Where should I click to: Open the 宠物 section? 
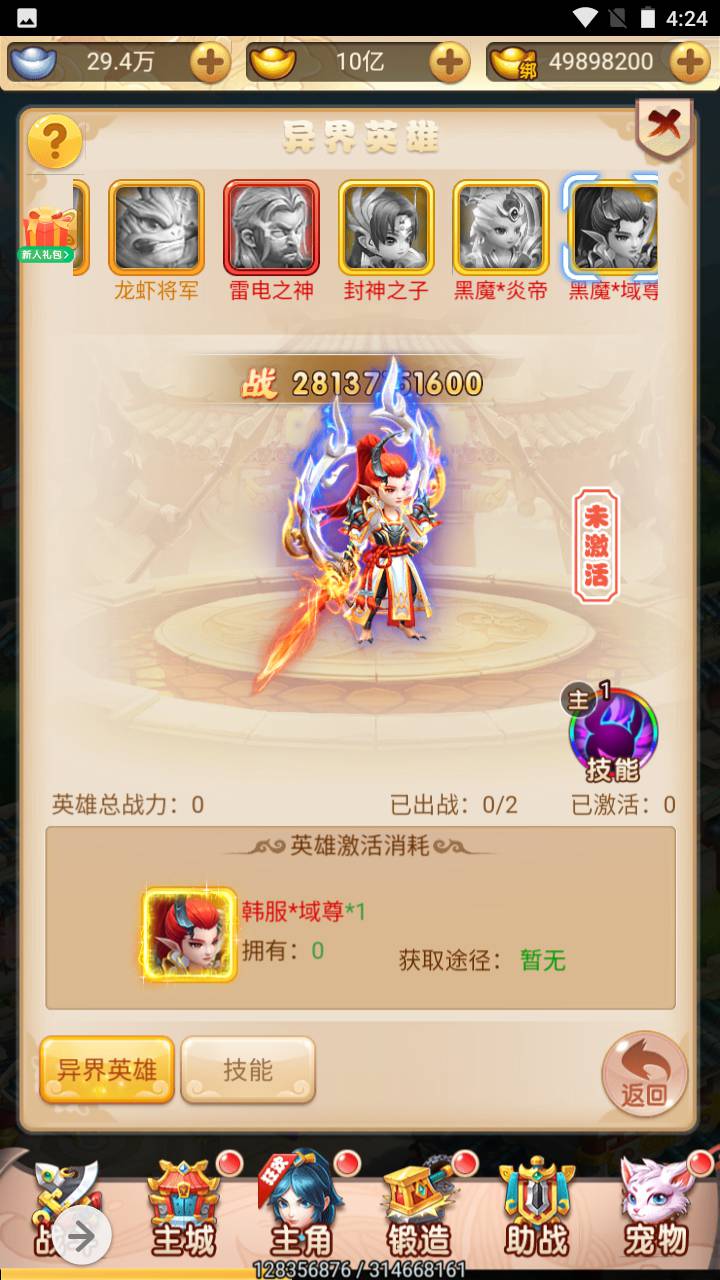point(655,1207)
